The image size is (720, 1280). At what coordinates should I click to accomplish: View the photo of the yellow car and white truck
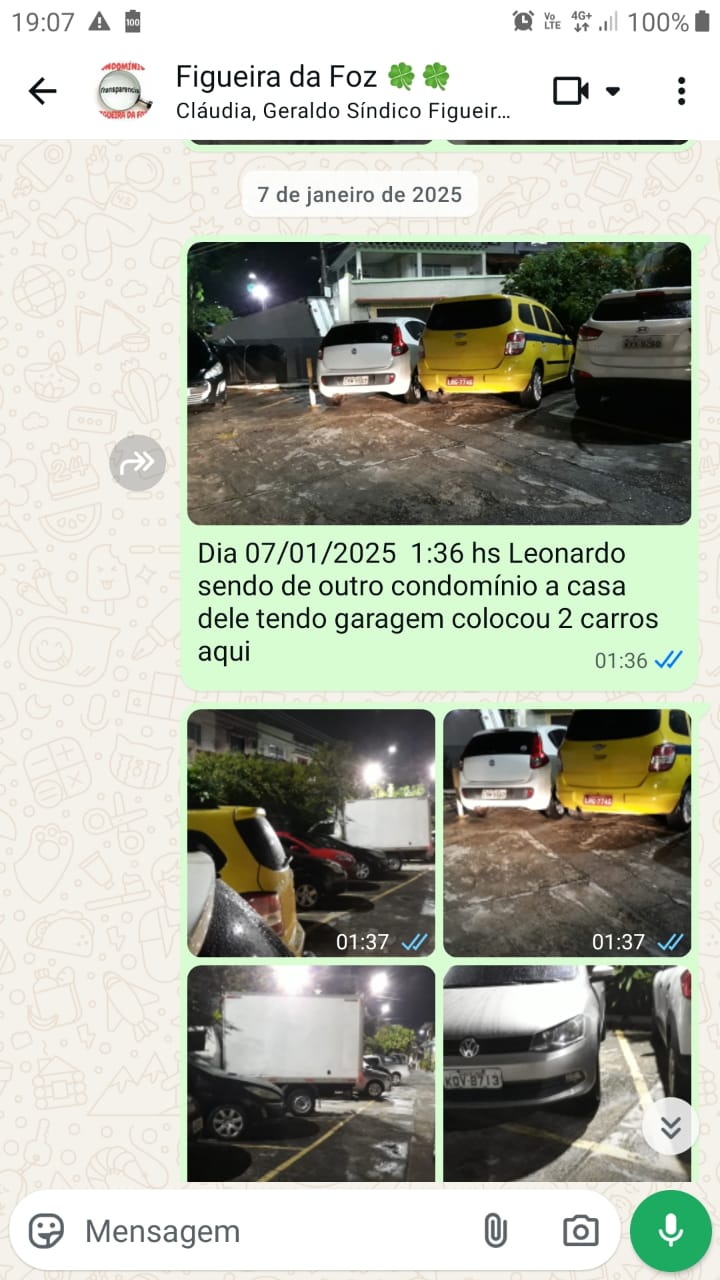(x=311, y=832)
